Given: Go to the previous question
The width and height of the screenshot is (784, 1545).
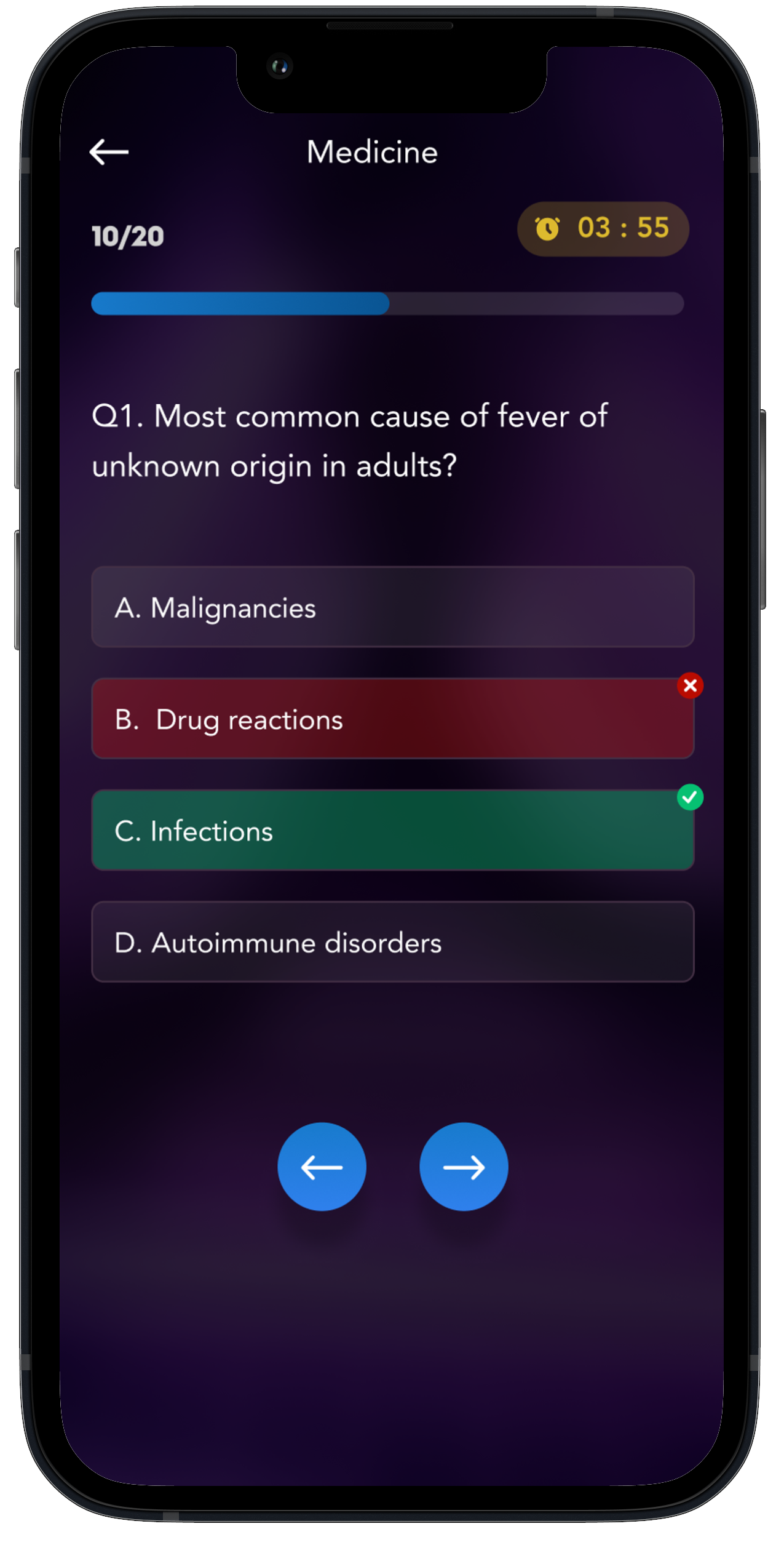Looking at the screenshot, I should point(322,1167).
